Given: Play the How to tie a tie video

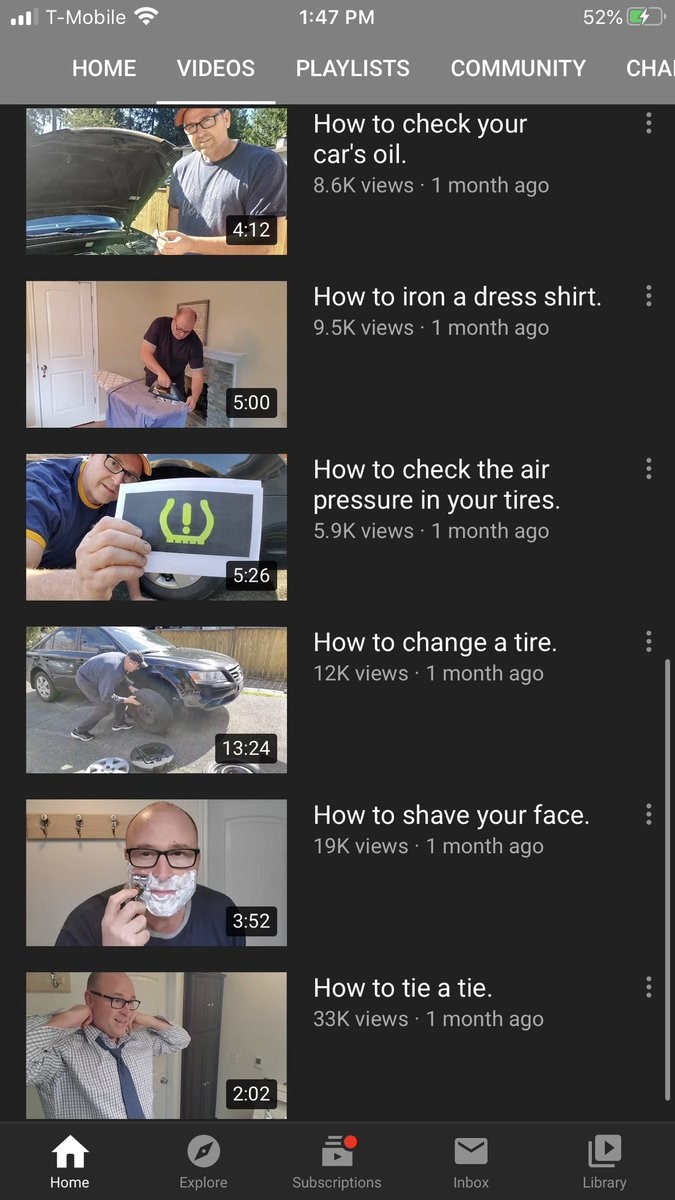Looking at the screenshot, I should (x=156, y=1045).
